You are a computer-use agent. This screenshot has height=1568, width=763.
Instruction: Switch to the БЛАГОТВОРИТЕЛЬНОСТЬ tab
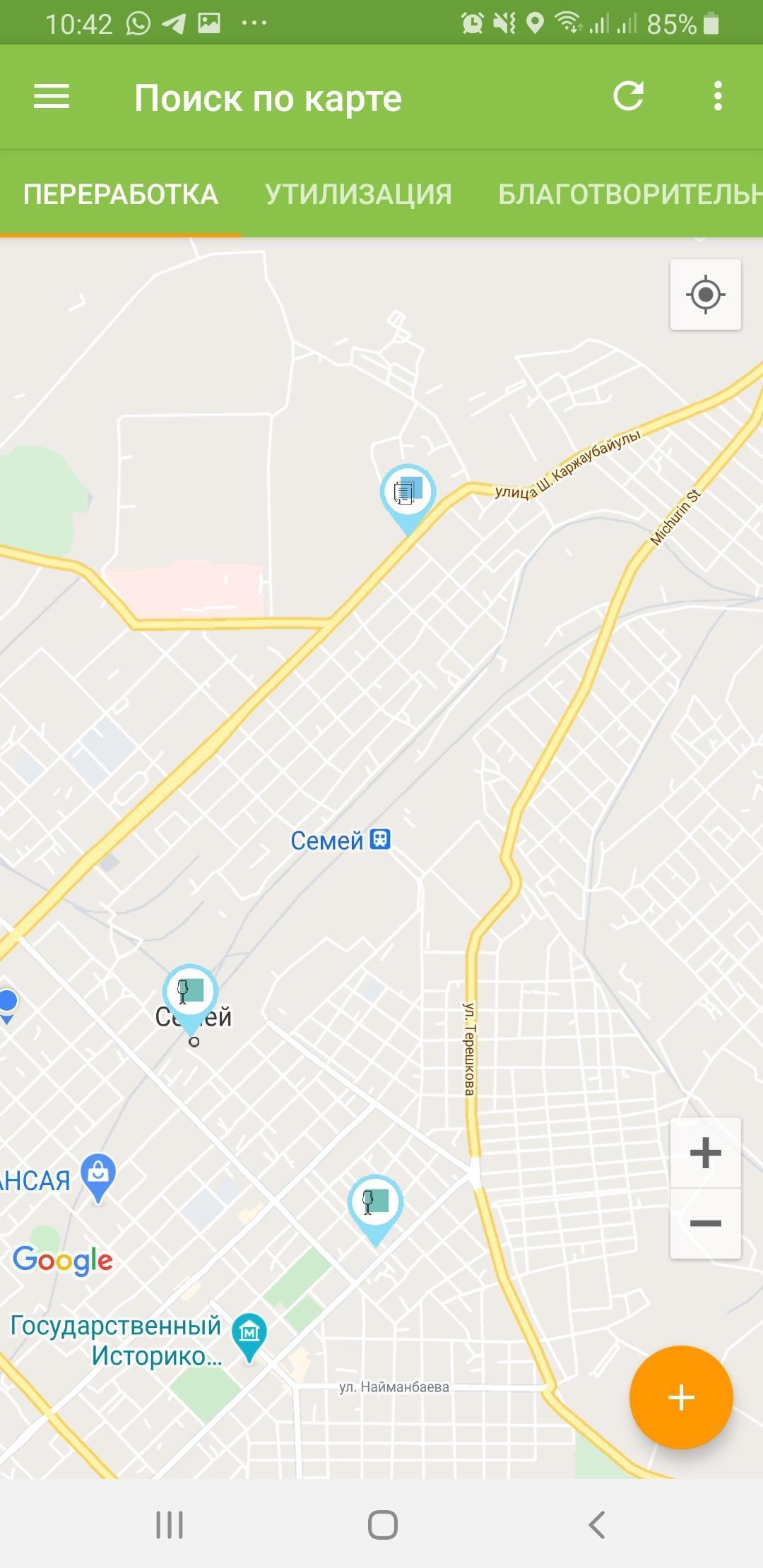click(630, 194)
